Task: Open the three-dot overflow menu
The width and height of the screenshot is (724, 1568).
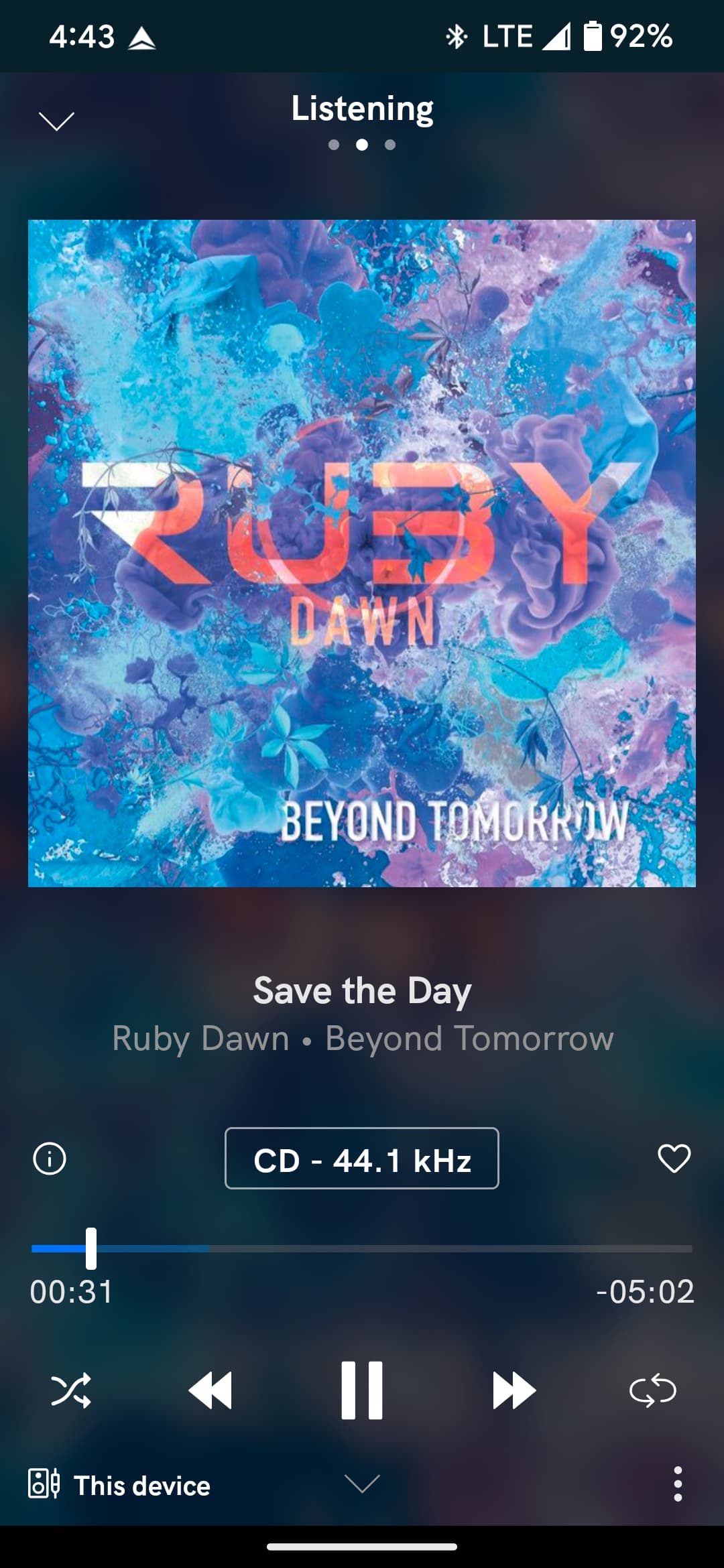Action: click(x=678, y=1484)
